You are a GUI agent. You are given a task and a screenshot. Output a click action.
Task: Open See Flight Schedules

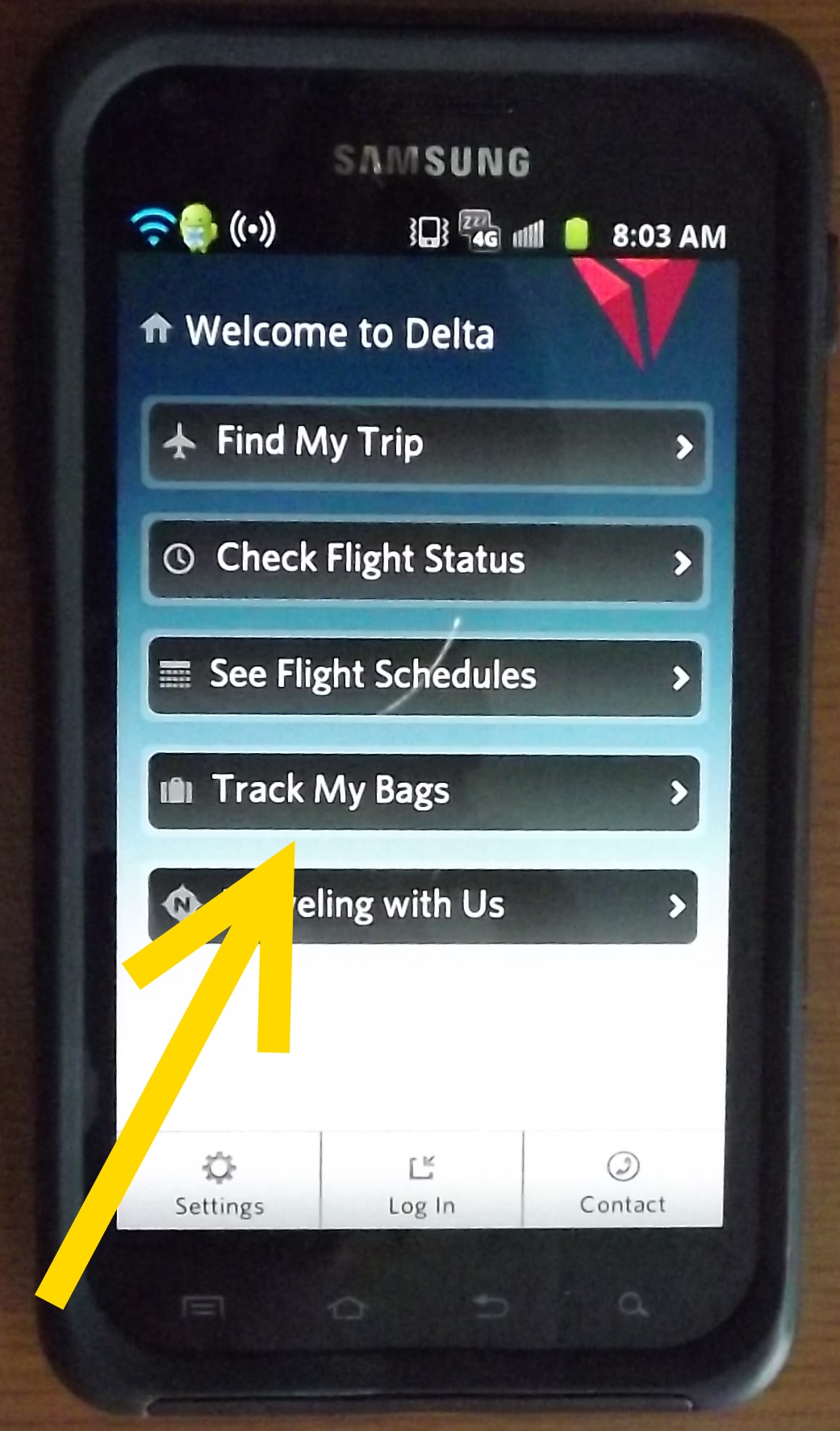[424, 676]
